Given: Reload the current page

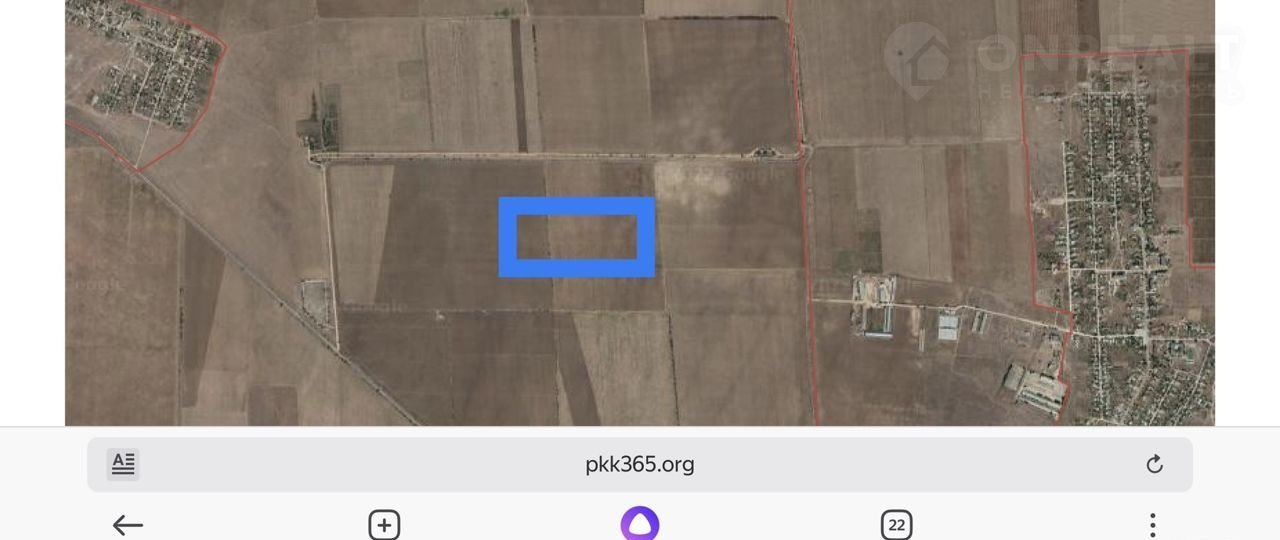Looking at the screenshot, I should (1154, 464).
